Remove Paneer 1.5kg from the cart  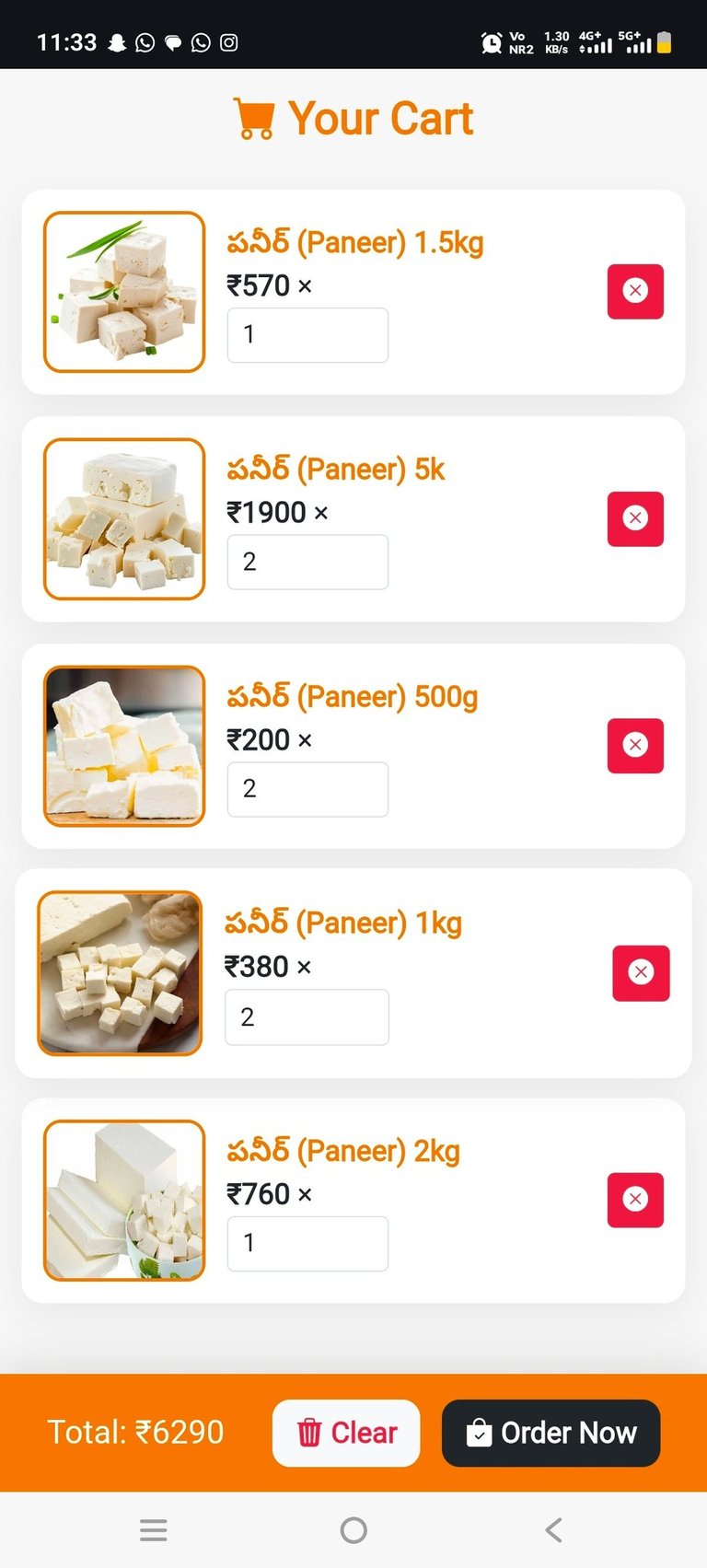635,291
